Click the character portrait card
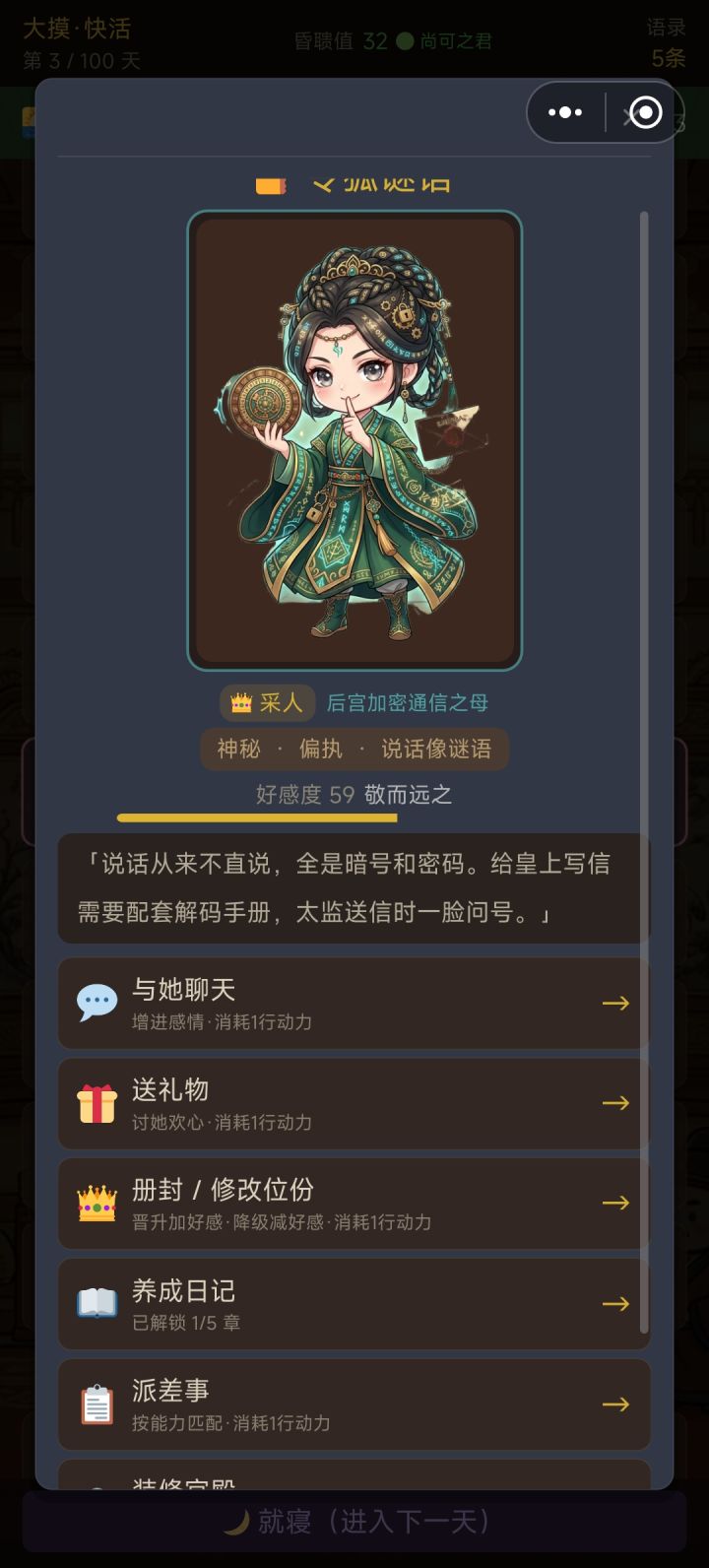The image size is (709, 1568). click(x=354, y=436)
